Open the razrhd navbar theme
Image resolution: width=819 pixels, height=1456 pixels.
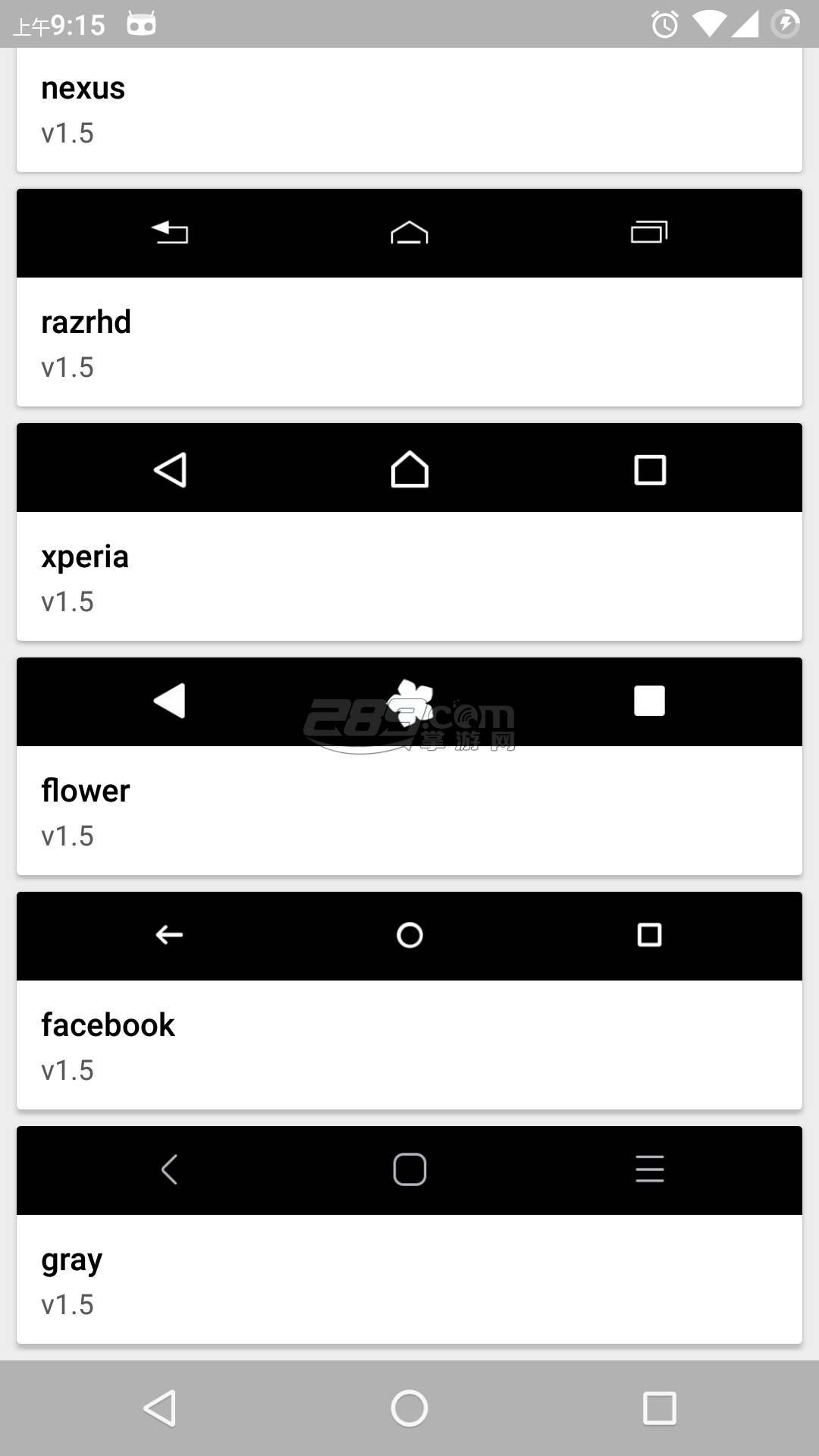[409, 297]
